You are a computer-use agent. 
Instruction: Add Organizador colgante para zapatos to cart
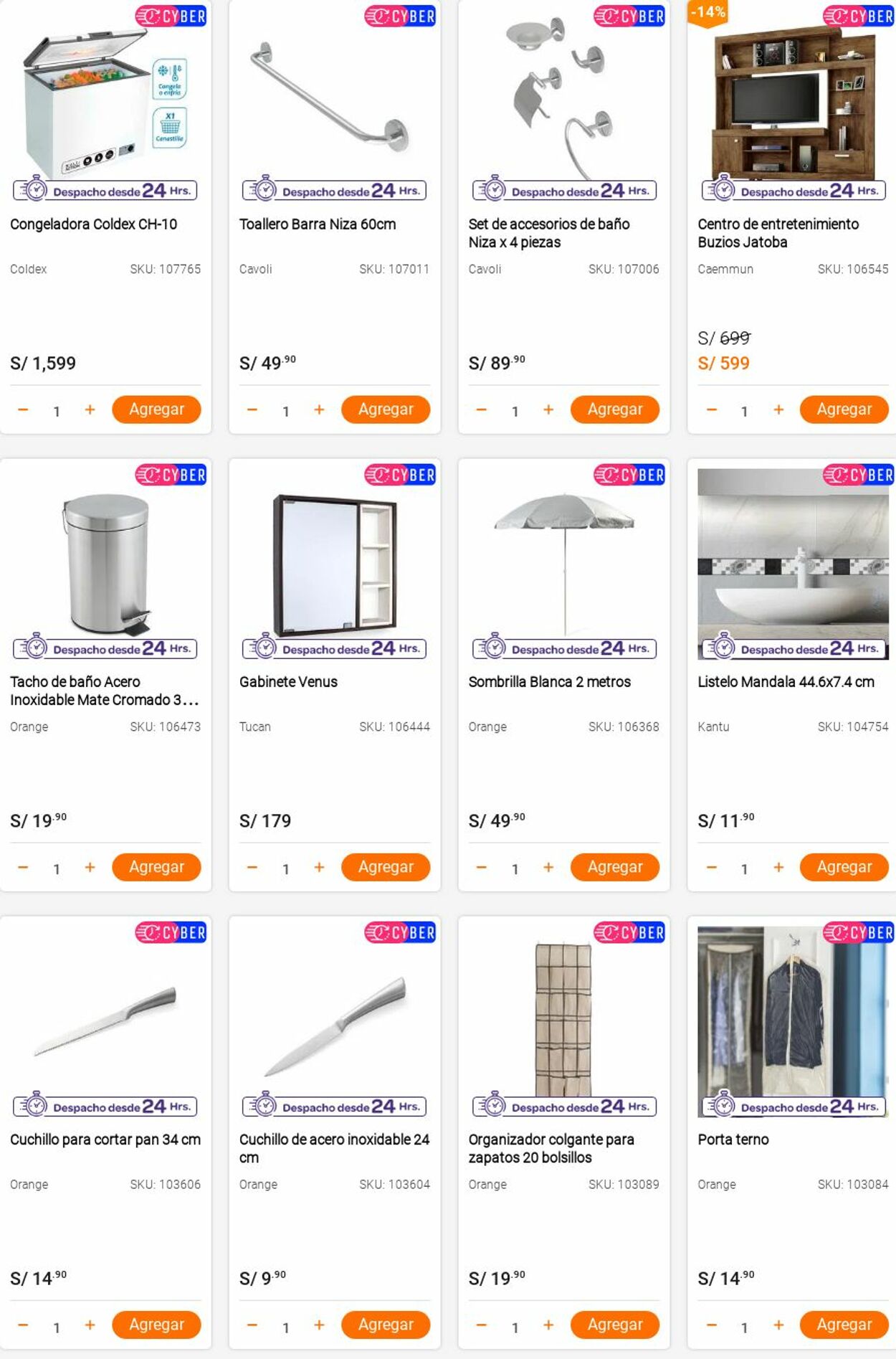[614, 1325]
